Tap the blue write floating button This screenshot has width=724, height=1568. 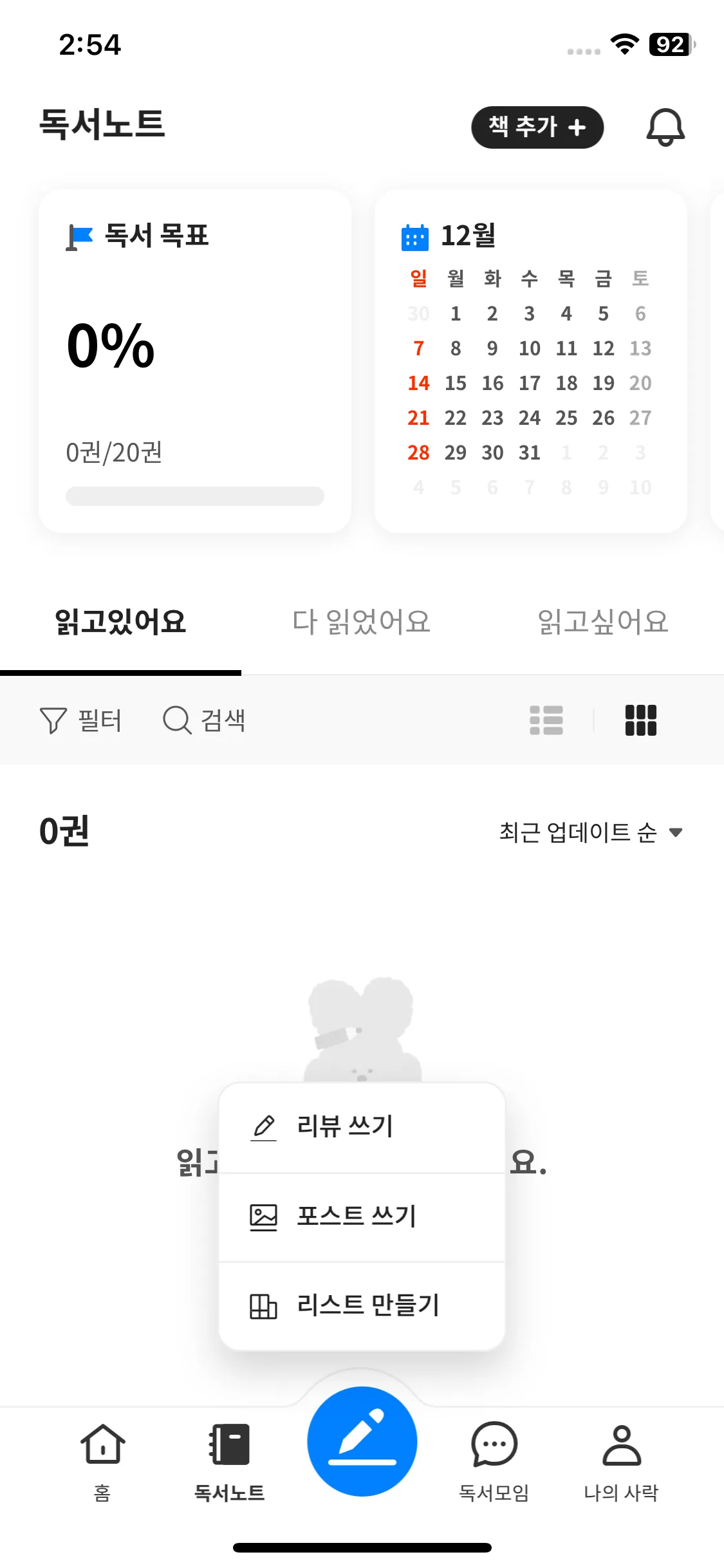362,1441
